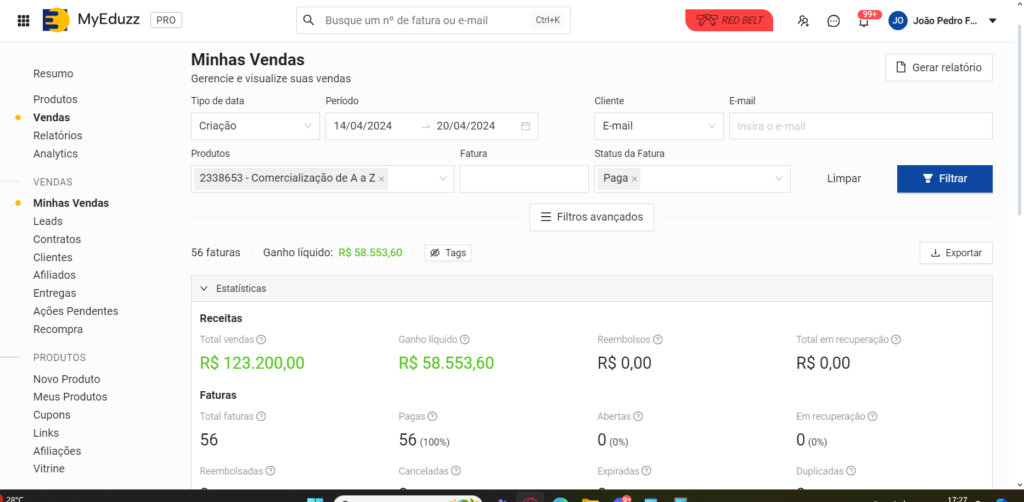Screen dimensions: 1024x502
Task: Go to Relatórios in the sidebar
Action: coord(57,135)
